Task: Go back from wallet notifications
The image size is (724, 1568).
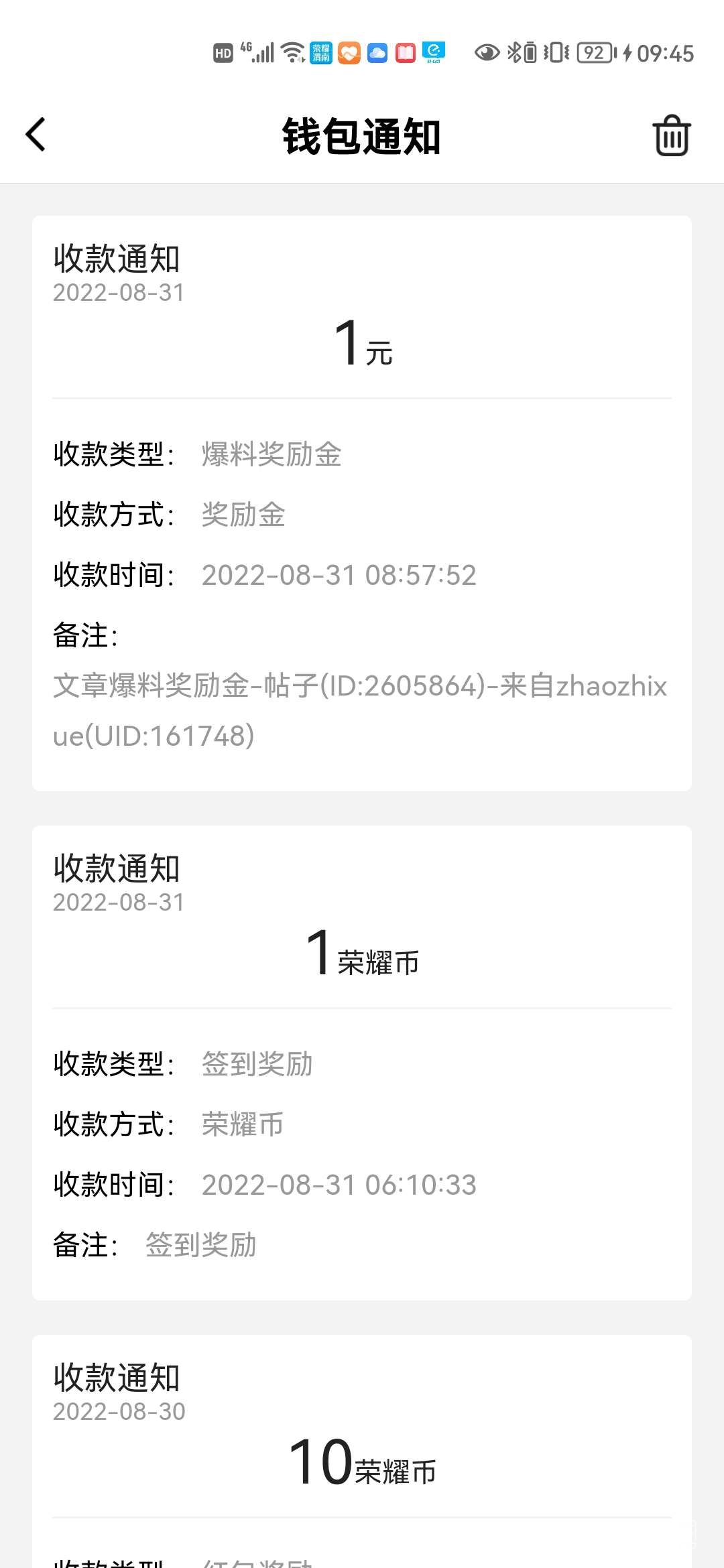Action: (36, 135)
